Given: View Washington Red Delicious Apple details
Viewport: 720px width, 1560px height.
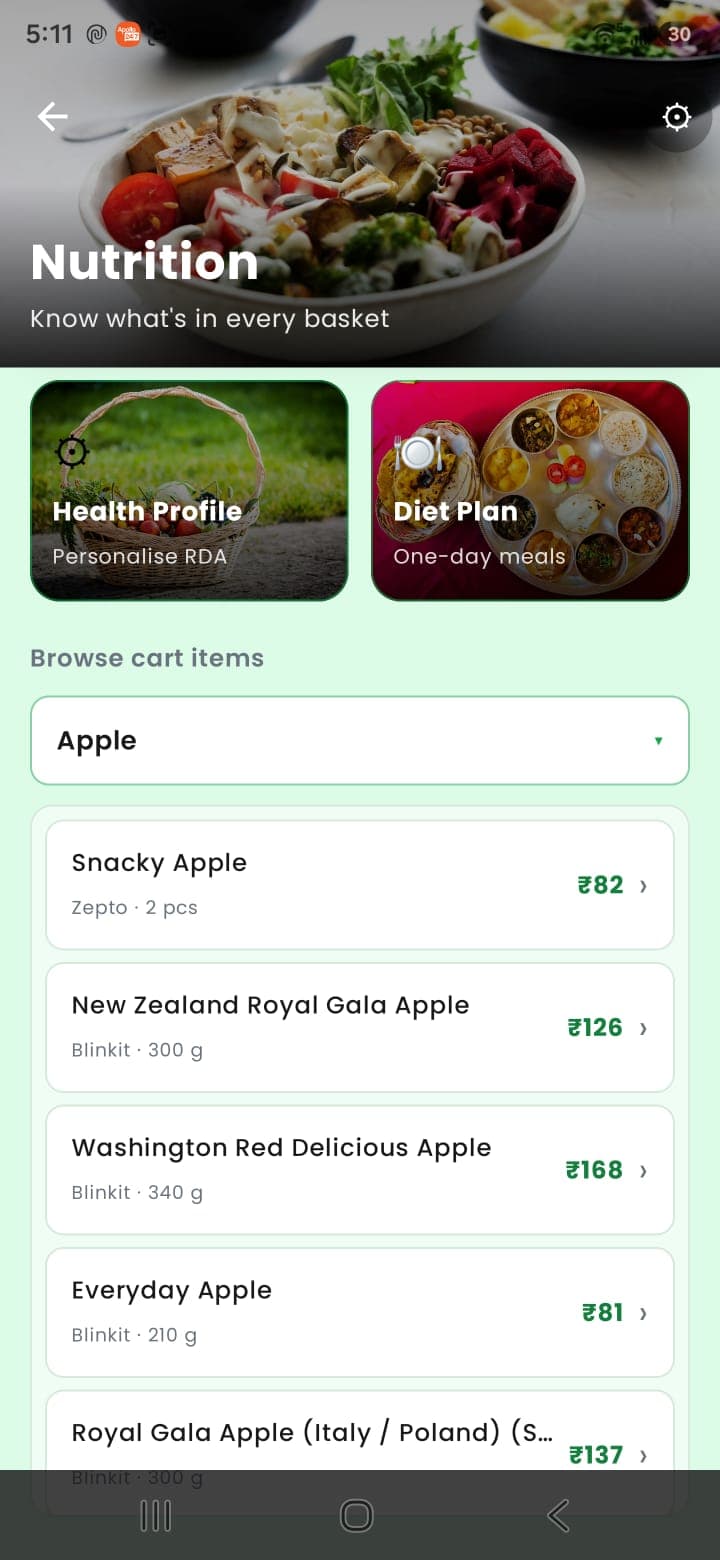Looking at the screenshot, I should (360, 1170).
